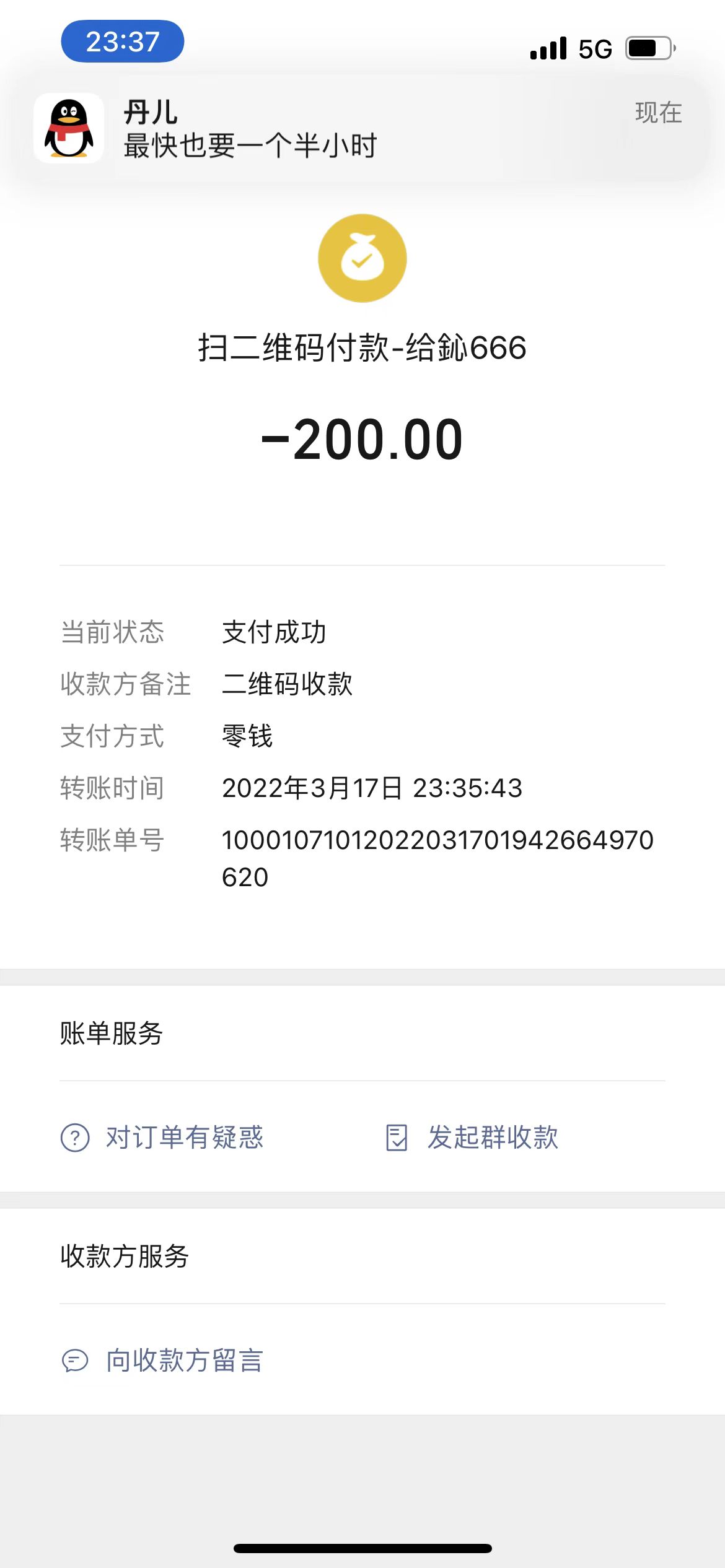Viewport: 725px width, 1568px height.
Task: Start 发起群收款 group payment request
Action: click(x=491, y=1137)
